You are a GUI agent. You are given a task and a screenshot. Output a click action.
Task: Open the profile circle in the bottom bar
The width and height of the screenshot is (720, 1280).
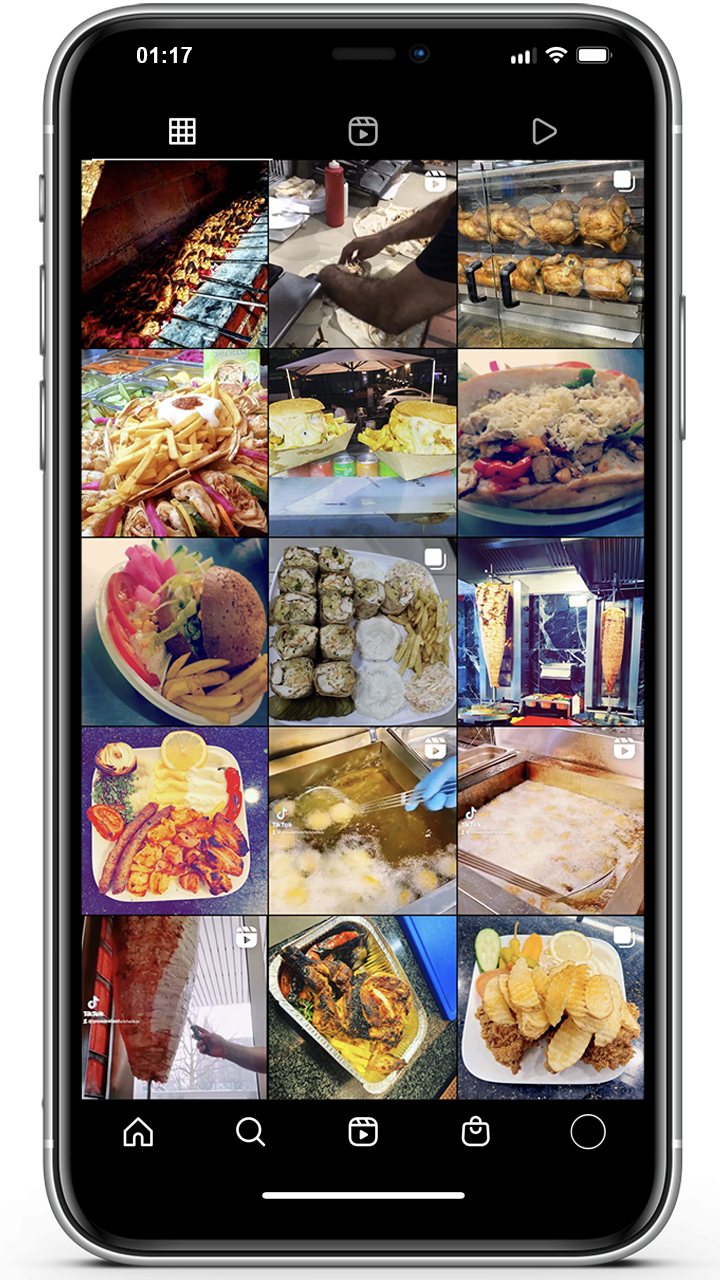[588, 1132]
